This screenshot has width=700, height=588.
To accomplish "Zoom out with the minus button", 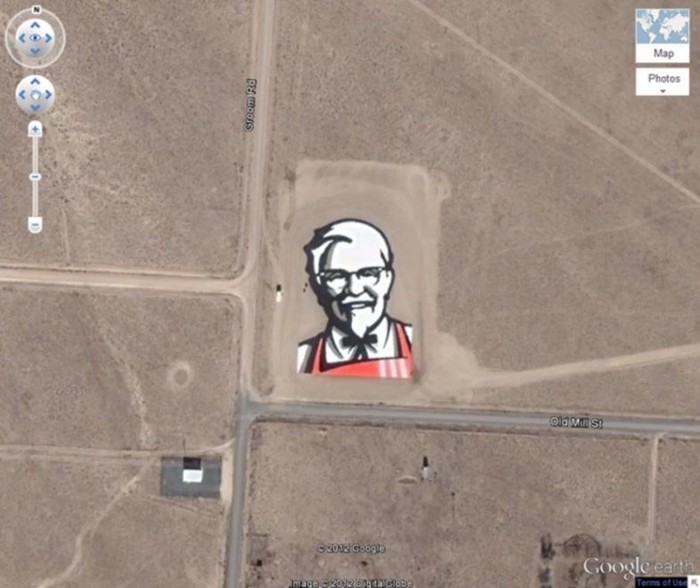I will point(35,226).
